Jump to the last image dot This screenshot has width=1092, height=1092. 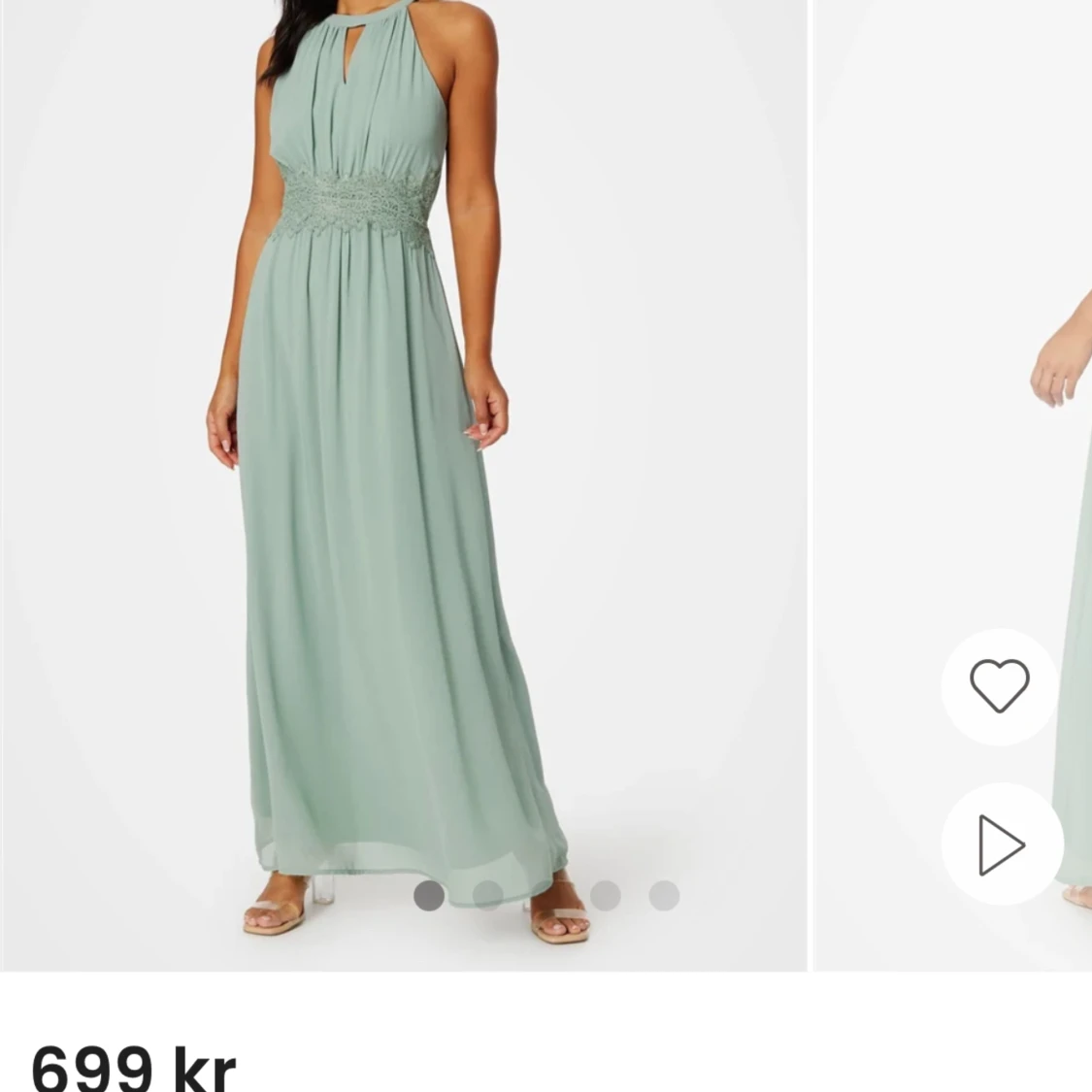664,895
